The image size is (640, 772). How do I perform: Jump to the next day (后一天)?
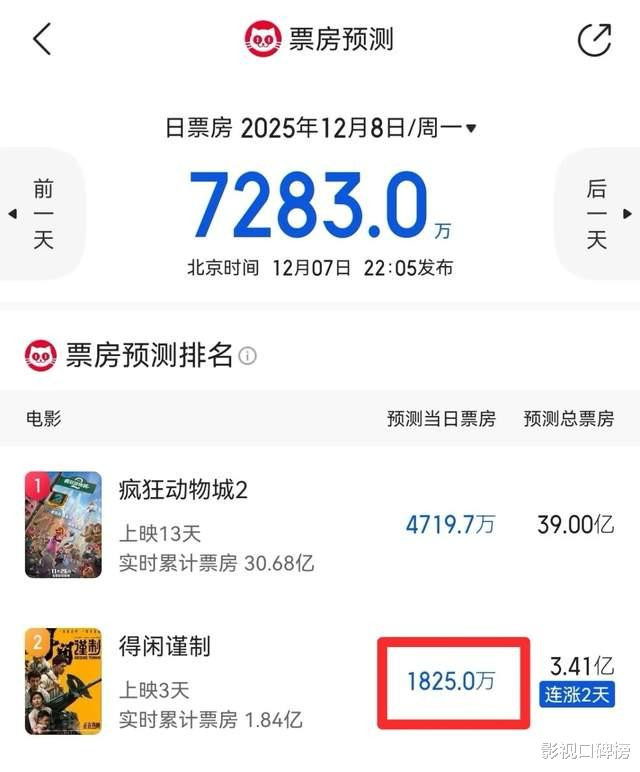click(597, 214)
